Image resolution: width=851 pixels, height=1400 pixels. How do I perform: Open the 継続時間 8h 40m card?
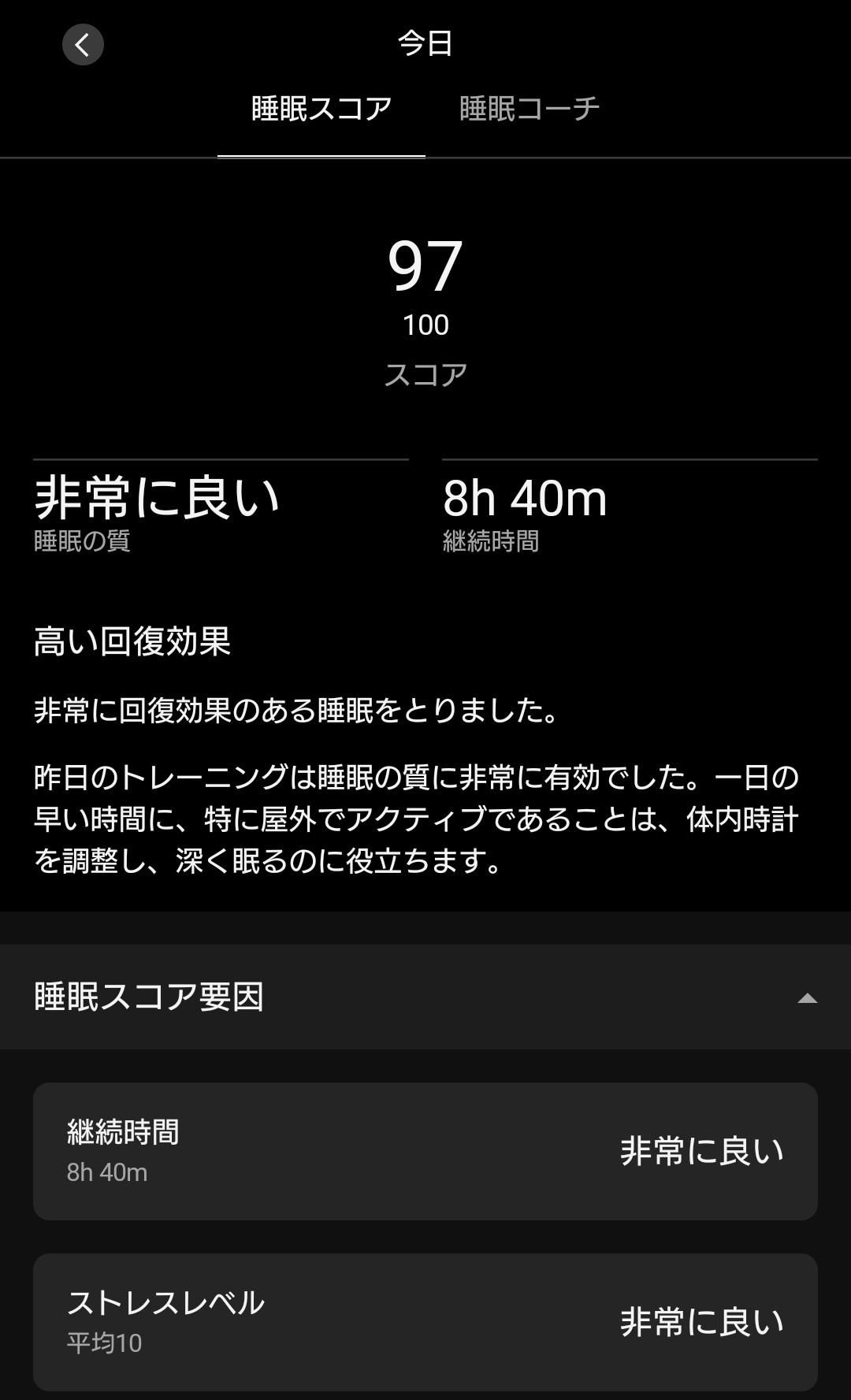tap(425, 1151)
